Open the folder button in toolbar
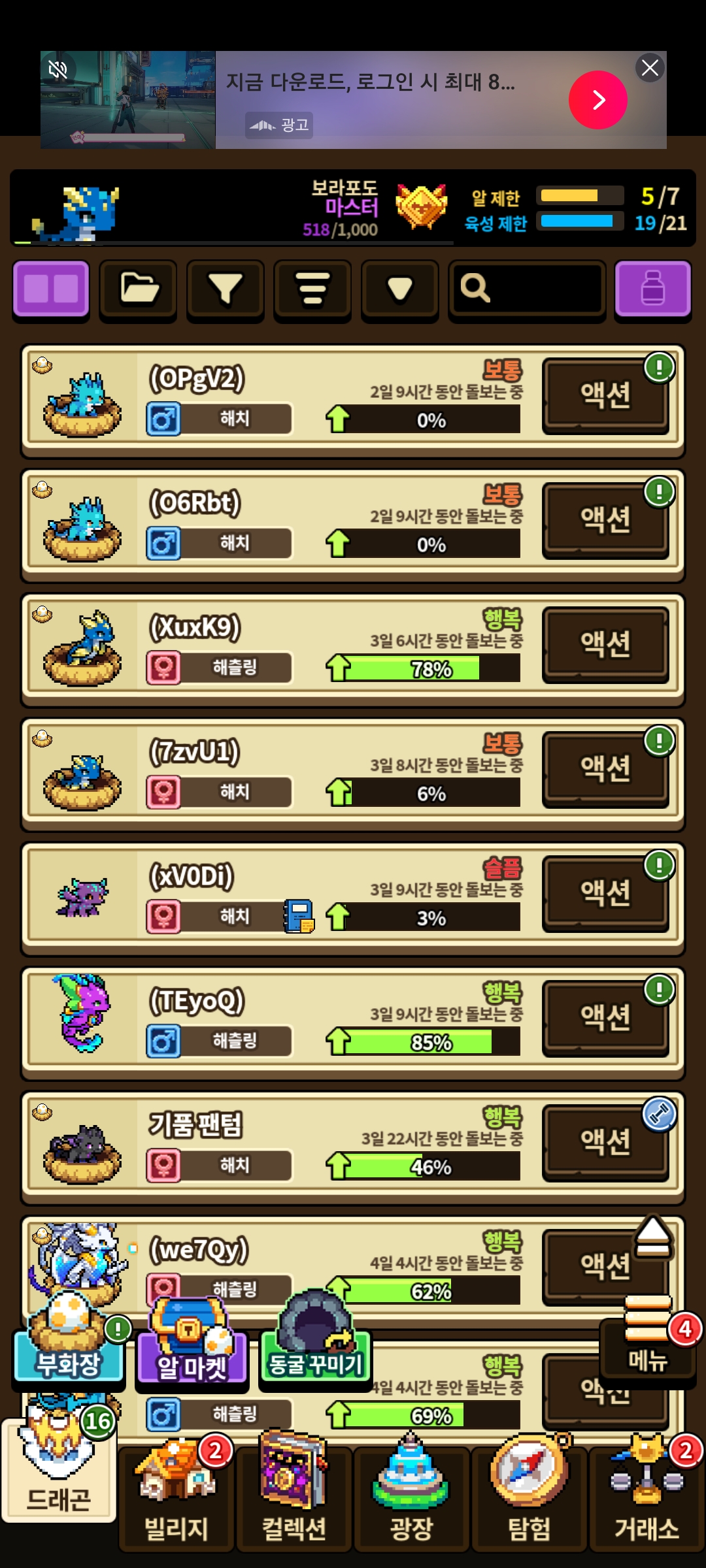Viewport: 706px width, 1568px height. [x=138, y=289]
